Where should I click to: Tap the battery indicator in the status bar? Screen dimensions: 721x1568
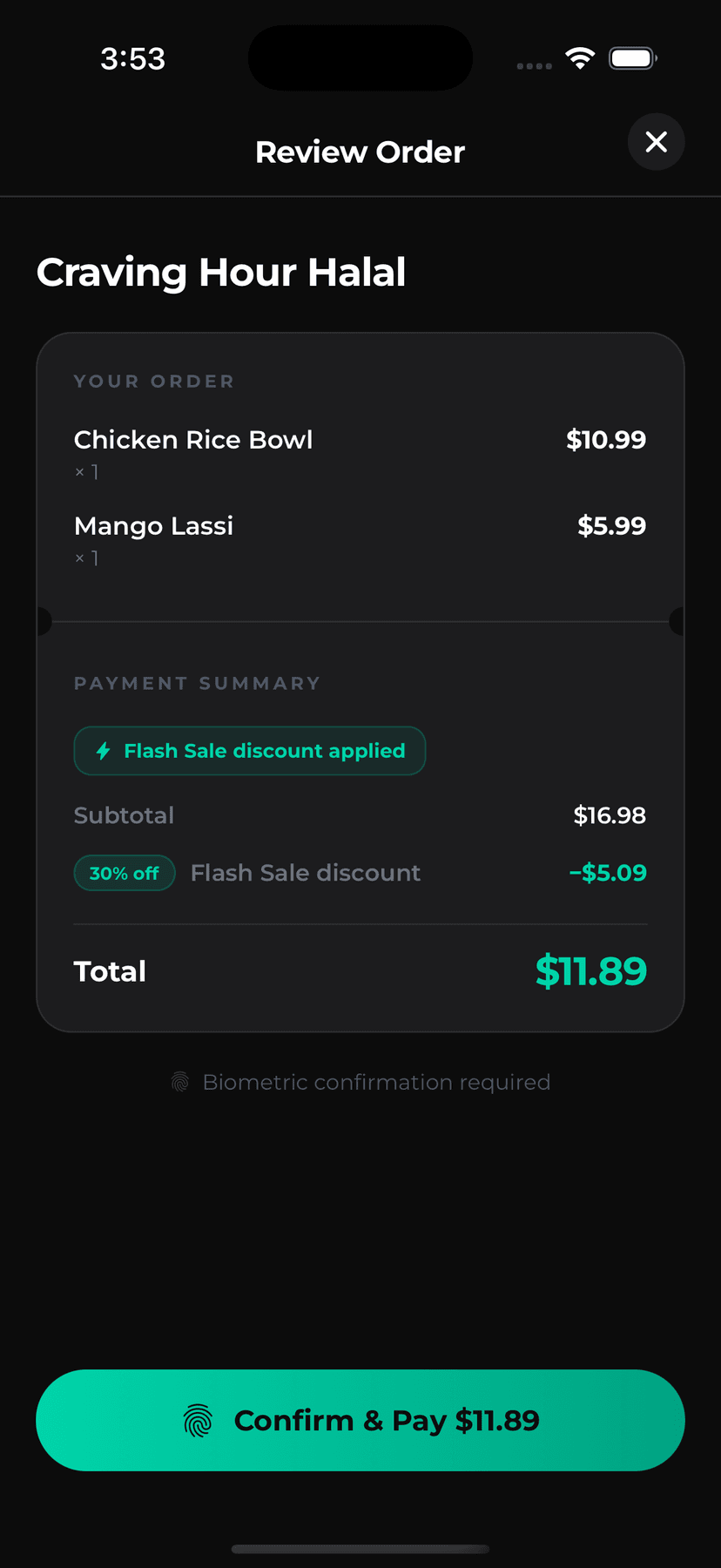(x=632, y=57)
